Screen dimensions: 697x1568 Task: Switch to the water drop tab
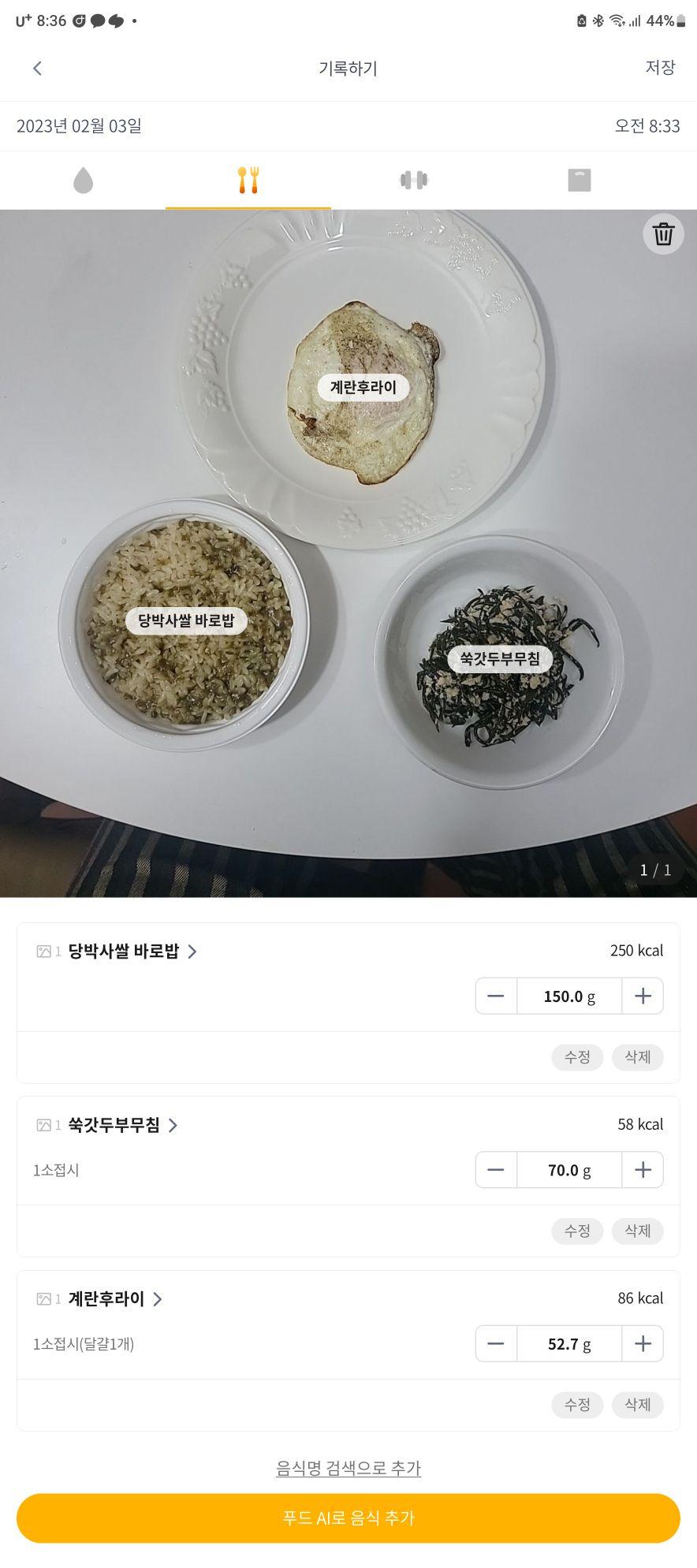click(x=83, y=181)
